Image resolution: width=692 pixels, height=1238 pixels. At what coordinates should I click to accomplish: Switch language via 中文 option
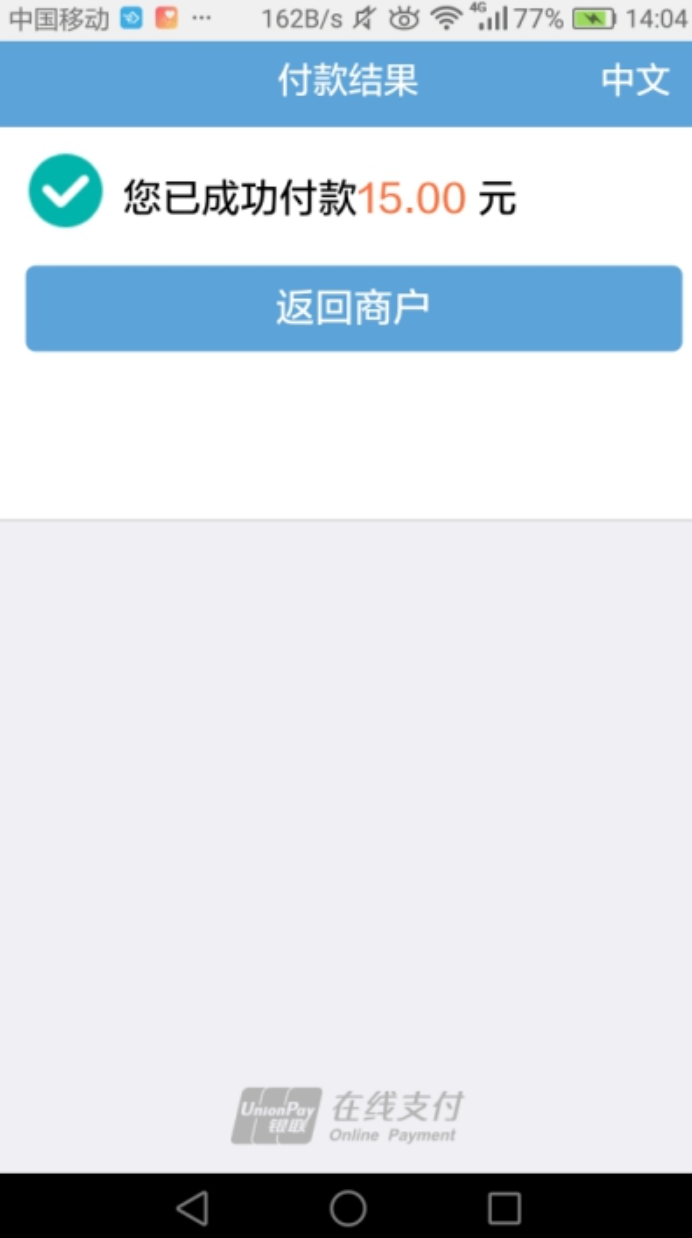click(x=635, y=81)
